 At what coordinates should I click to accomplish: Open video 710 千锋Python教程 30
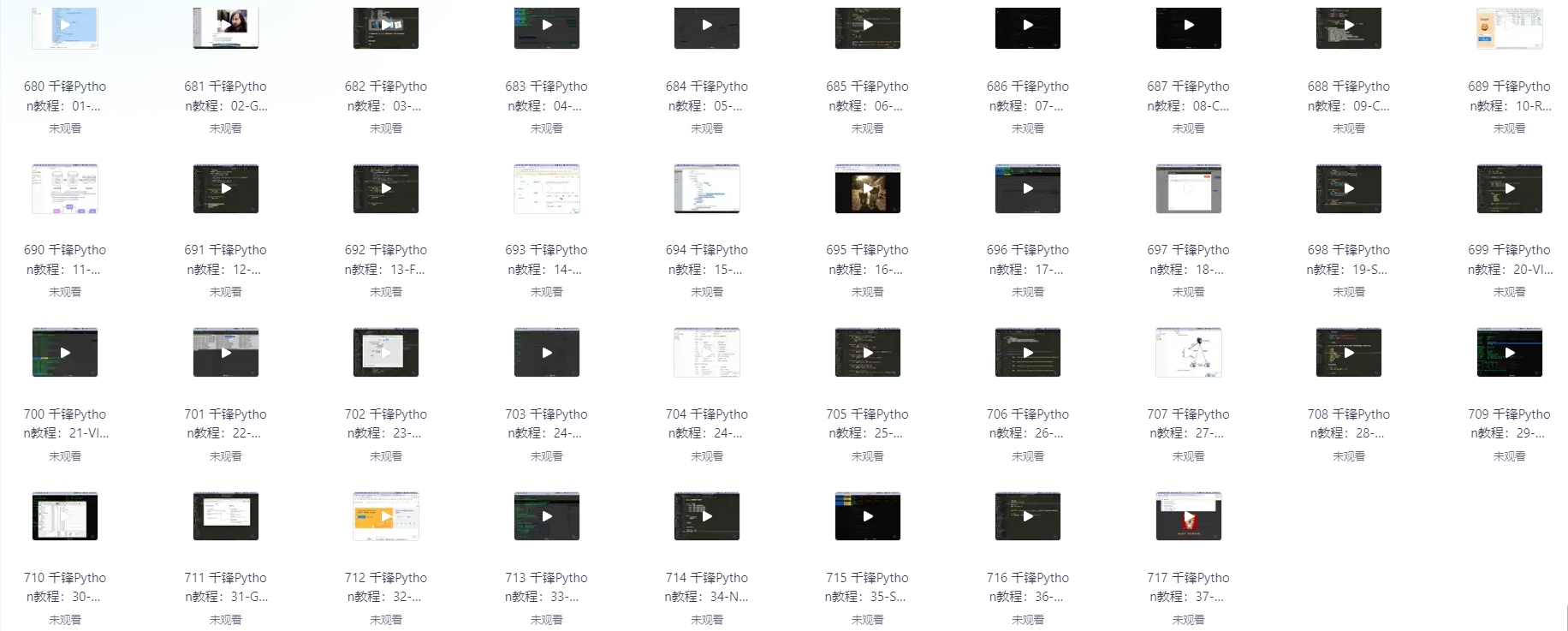pyautogui.click(x=65, y=516)
